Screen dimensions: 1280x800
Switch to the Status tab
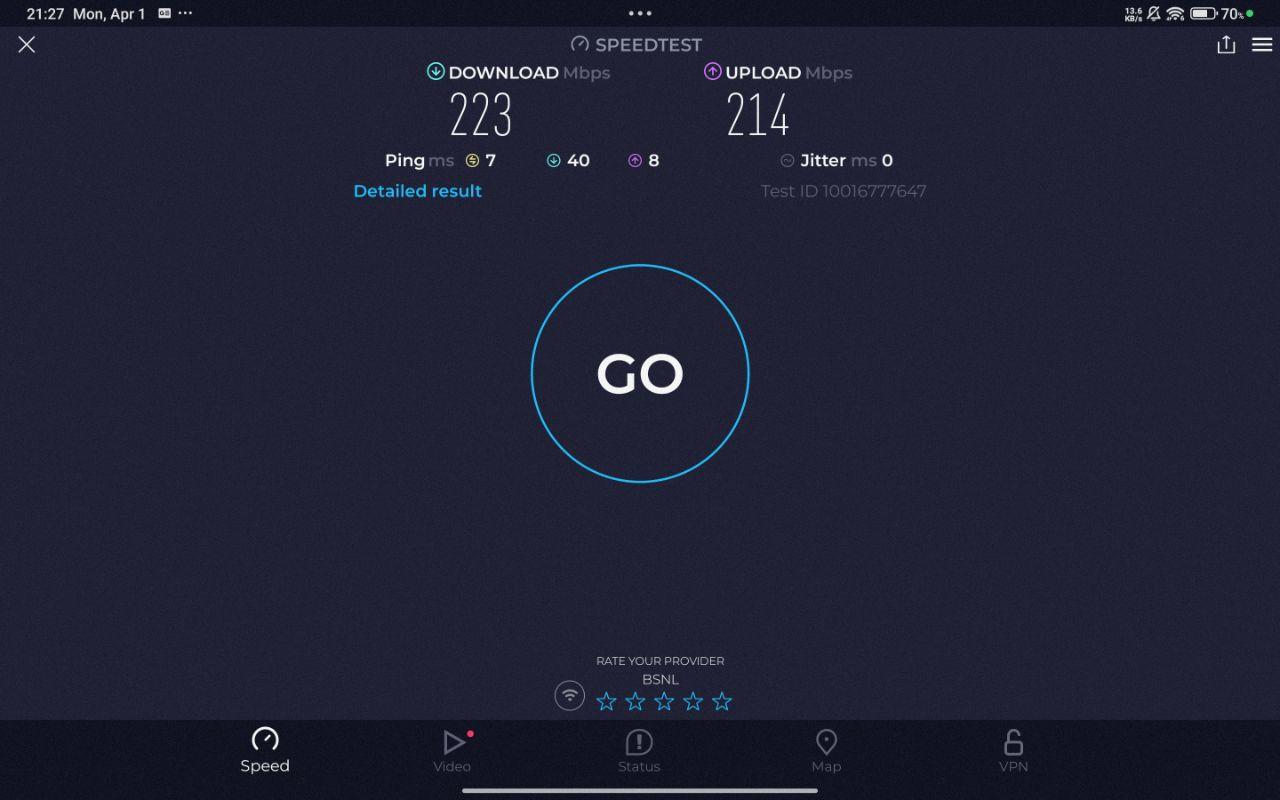639,751
